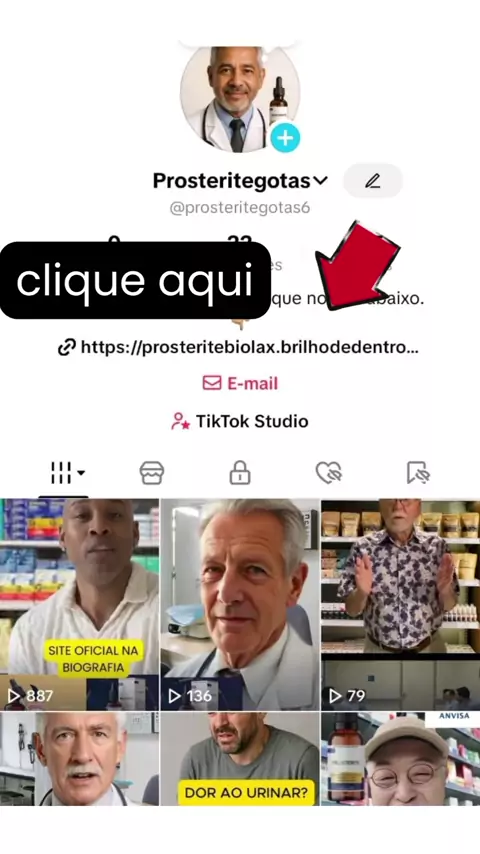Tap the plus badge on the profile photo

pos(285,138)
